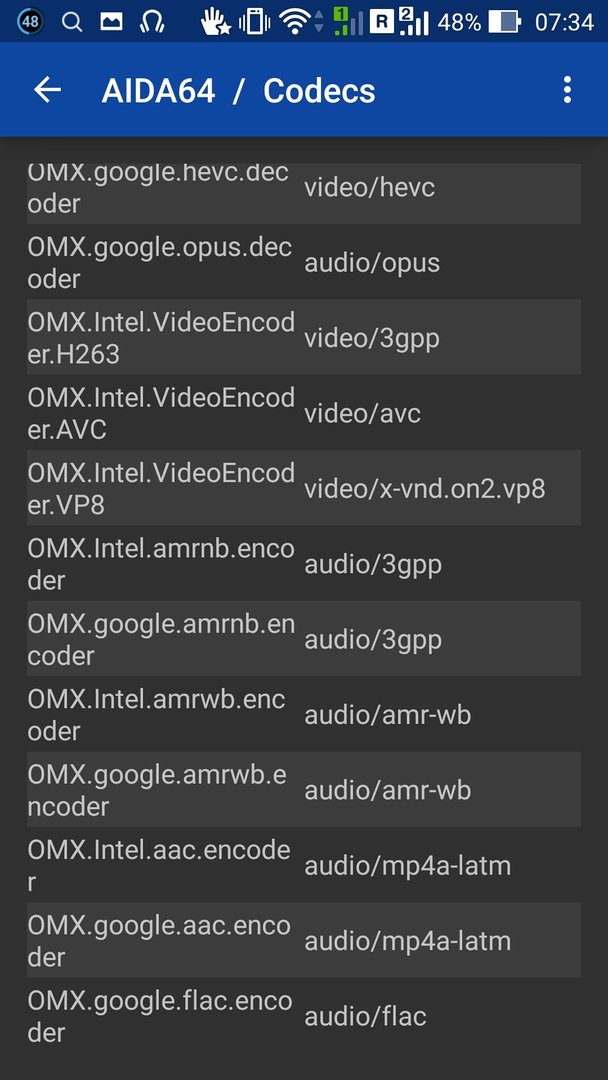Go back from the Codecs page
608x1080 pixels.
(48, 90)
